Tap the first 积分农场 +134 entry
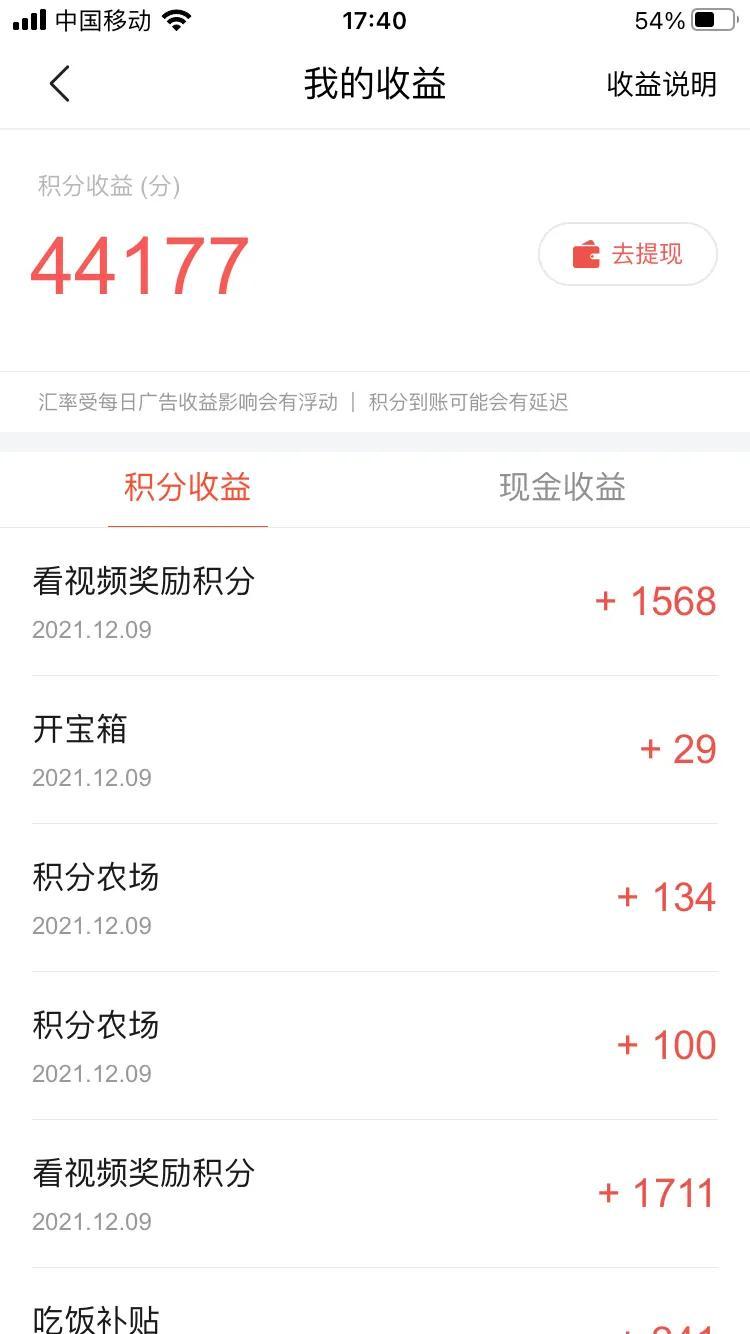Viewport: 750px width, 1334px height. pyautogui.click(x=375, y=896)
